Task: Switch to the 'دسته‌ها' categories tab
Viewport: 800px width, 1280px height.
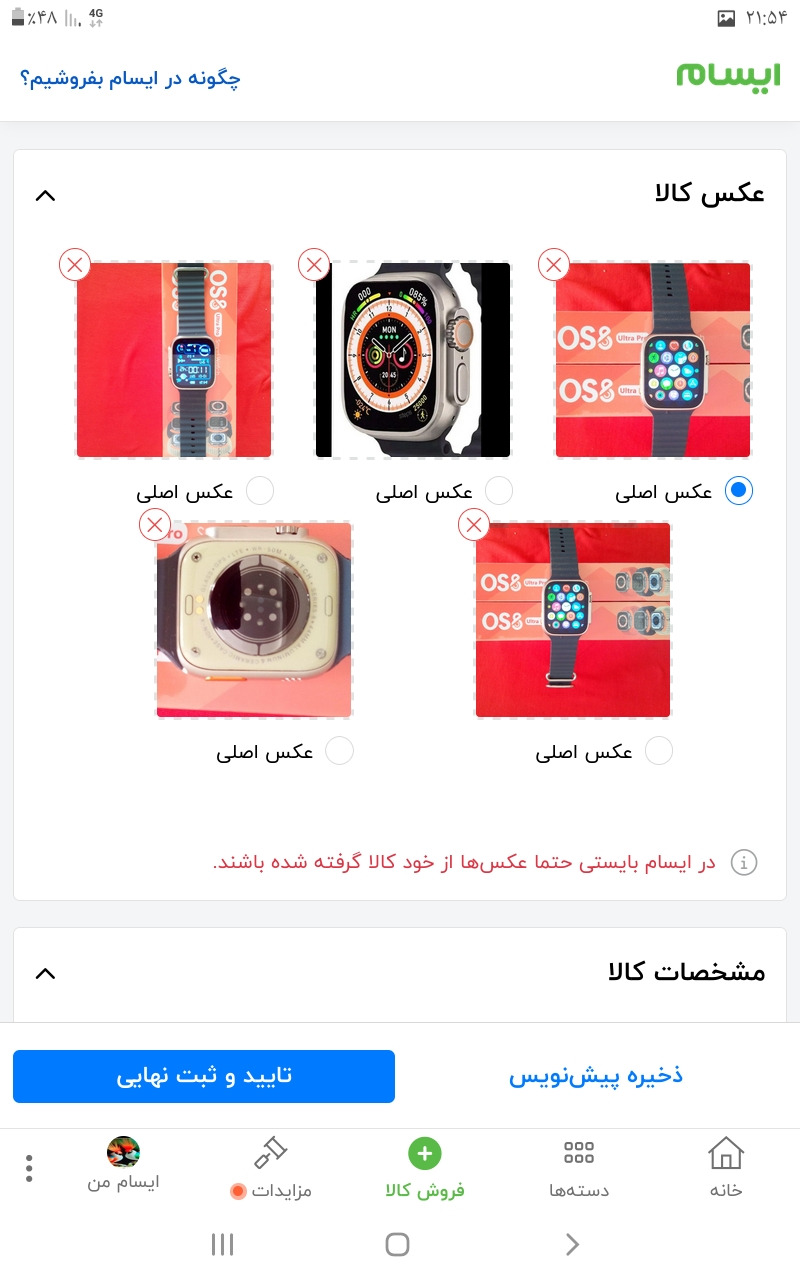Action: coord(579,1167)
